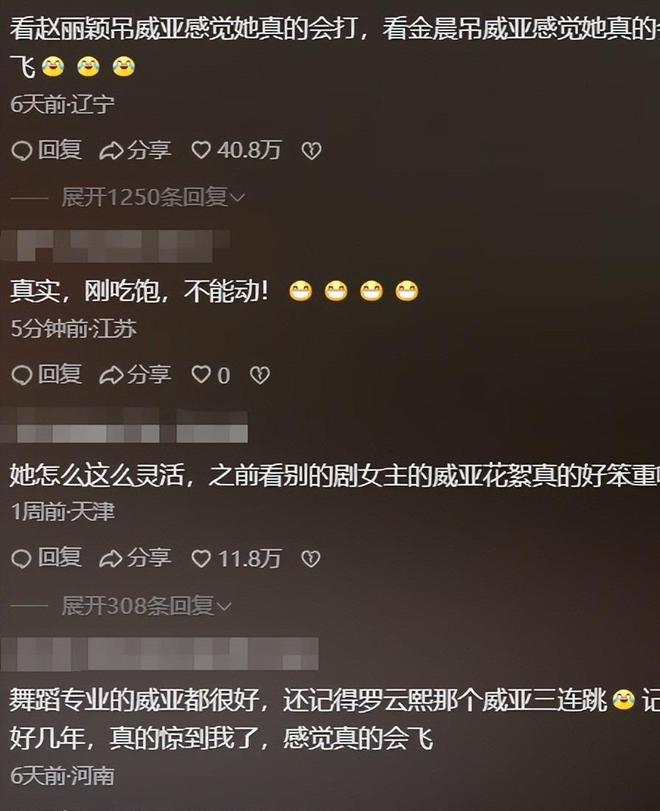Reply to the 辽宁 comment with 40.8万 likes
Viewport: 660px width, 811px height.
(46, 150)
